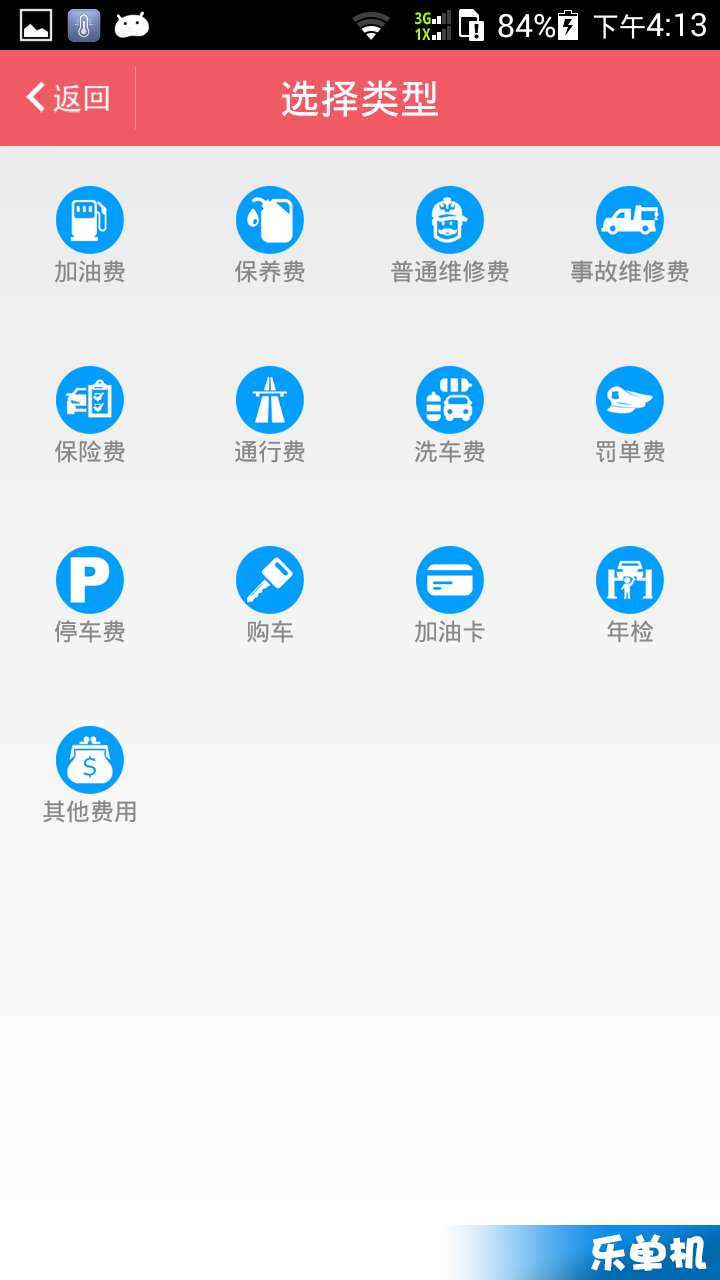Choose the 保险费 insurance category

(90, 416)
